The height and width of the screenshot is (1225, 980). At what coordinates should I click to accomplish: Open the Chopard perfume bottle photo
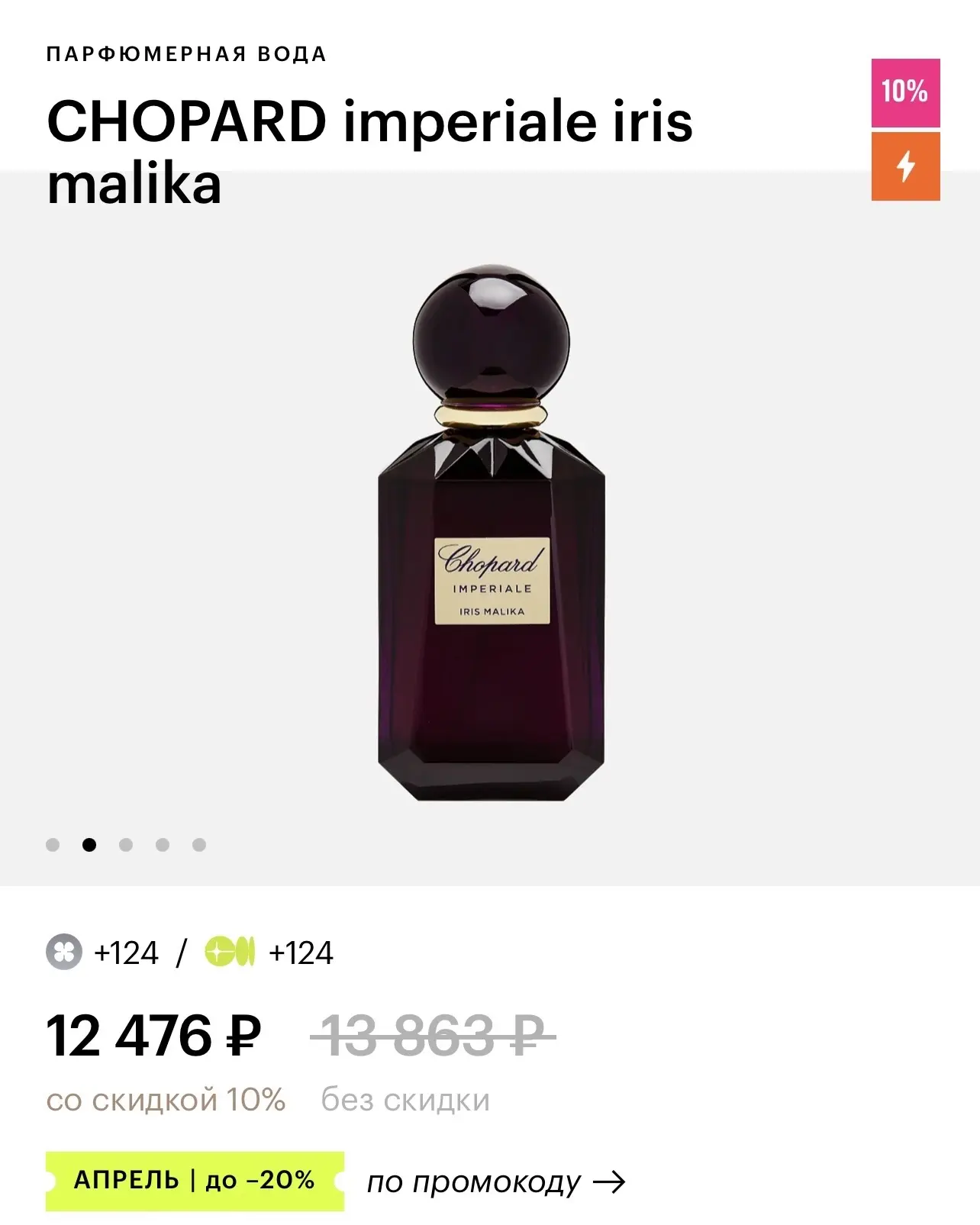[x=491, y=534]
